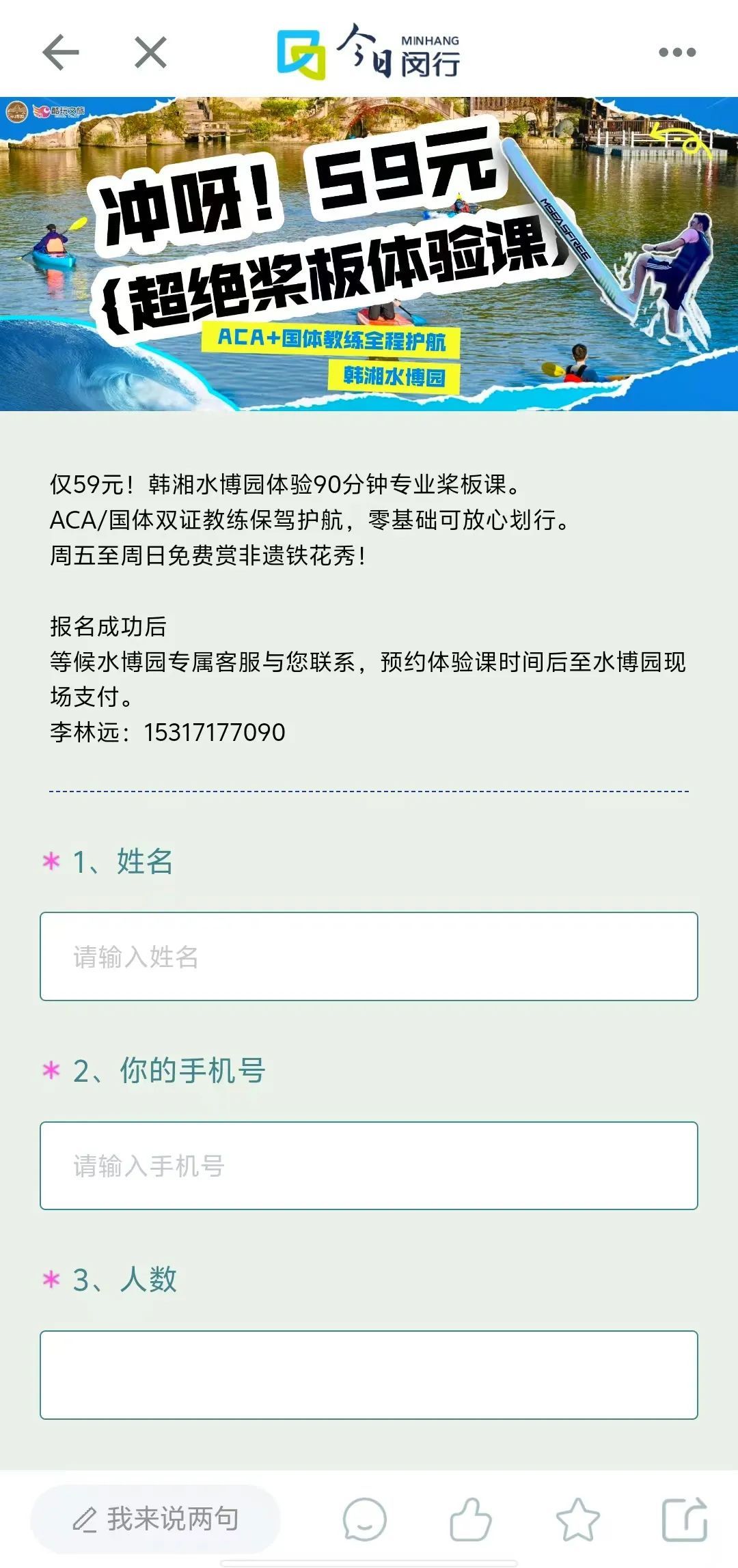Image resolution: width=738 pixels, height=1568 pixels.
Task: Tap the 手机号 phone number field
Action: [369, 1165]
